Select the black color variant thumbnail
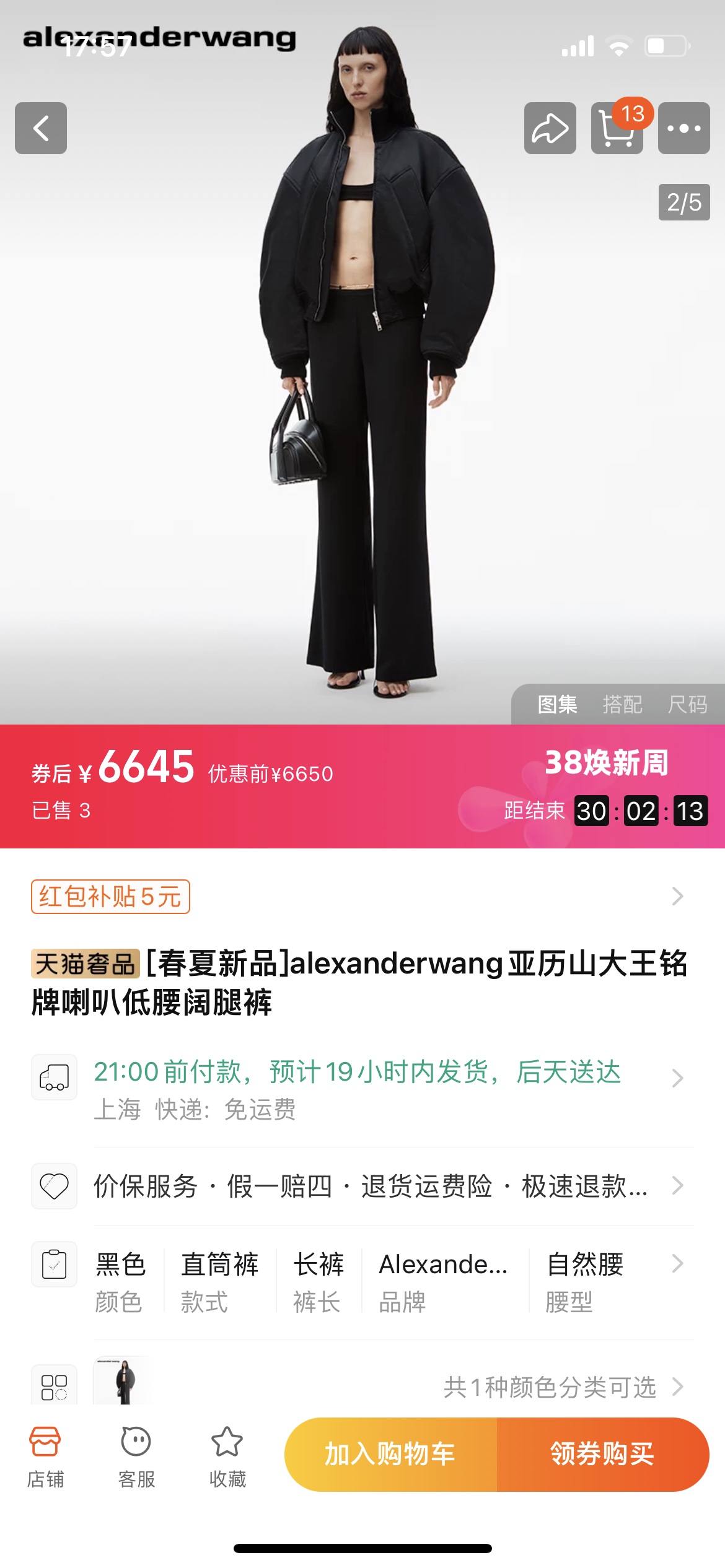Image resolution: width=725 pixels, height=1568 pixels. point(121,1382)
